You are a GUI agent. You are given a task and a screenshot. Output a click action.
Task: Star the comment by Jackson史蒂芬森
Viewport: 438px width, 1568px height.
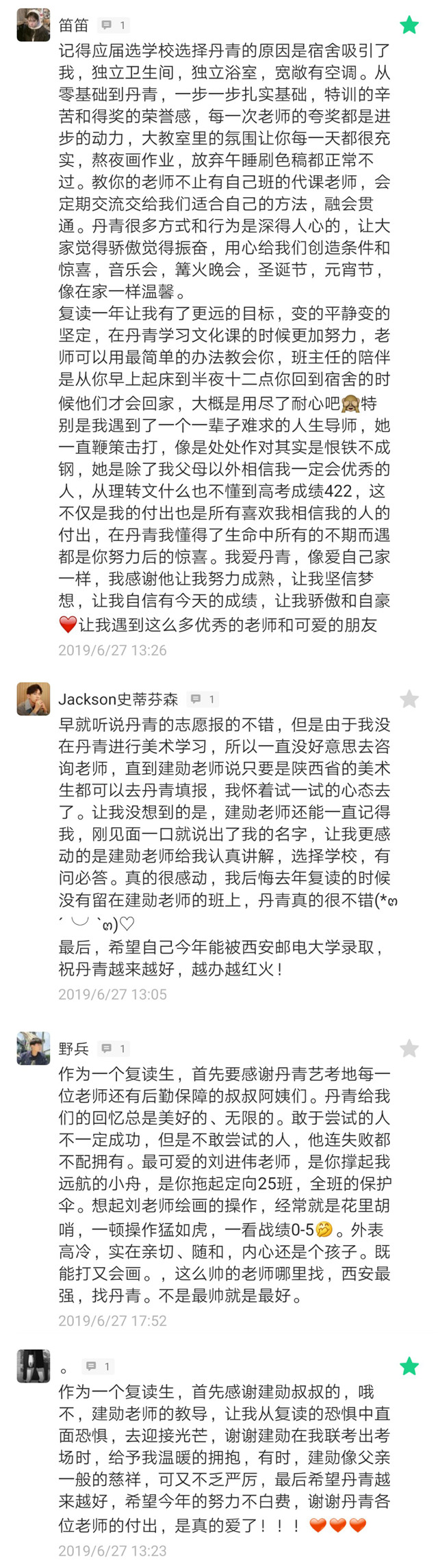tap(409, 698)
